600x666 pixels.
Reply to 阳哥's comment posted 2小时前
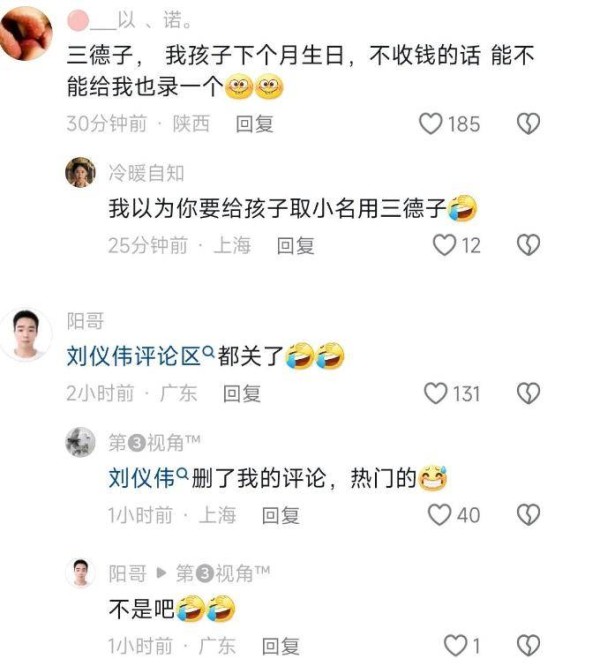pyautogui.click(x=241, y=394)
